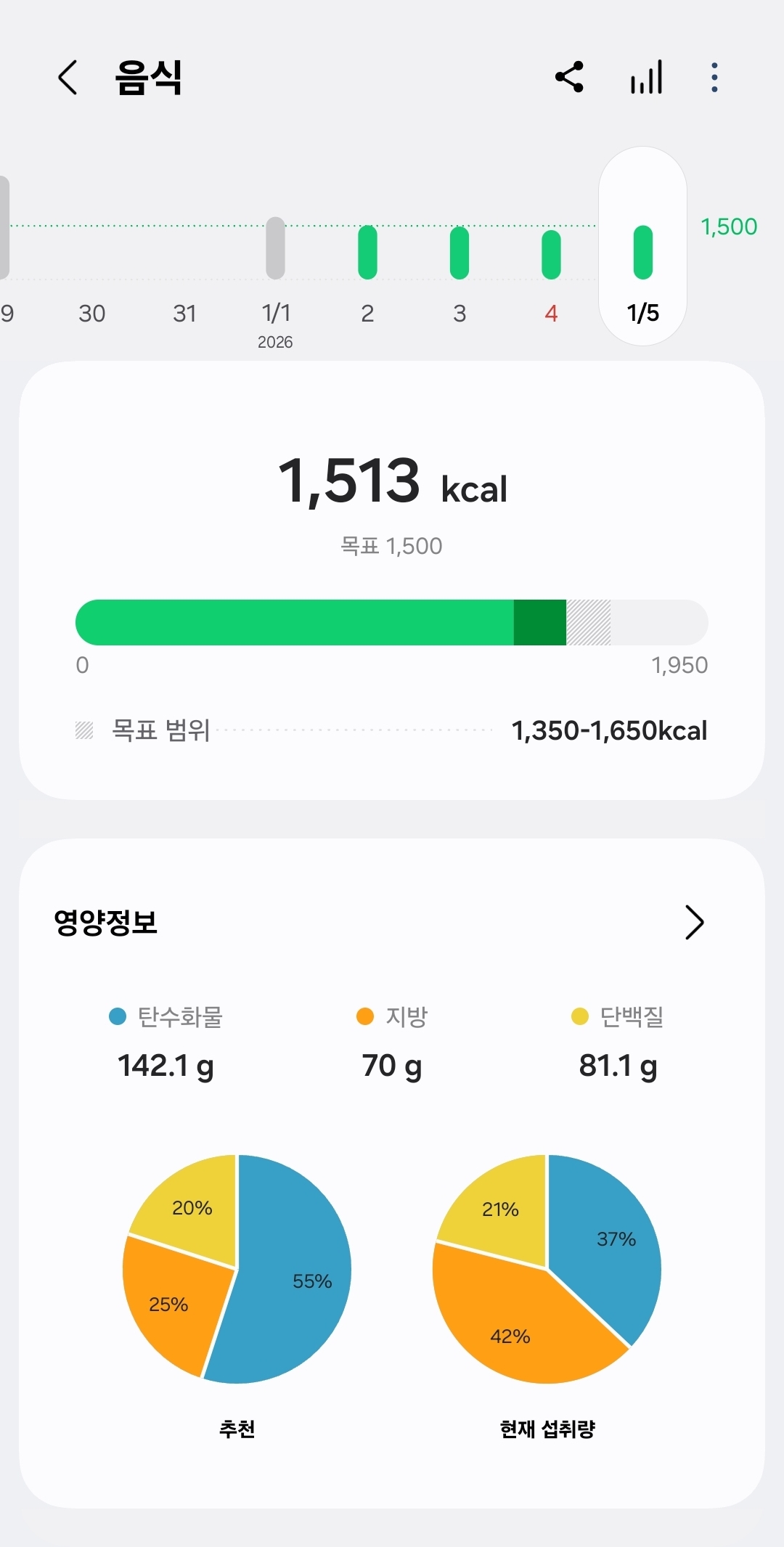784x1547 pixels.
Task: Open the more options menu
Action: [714, 77]
